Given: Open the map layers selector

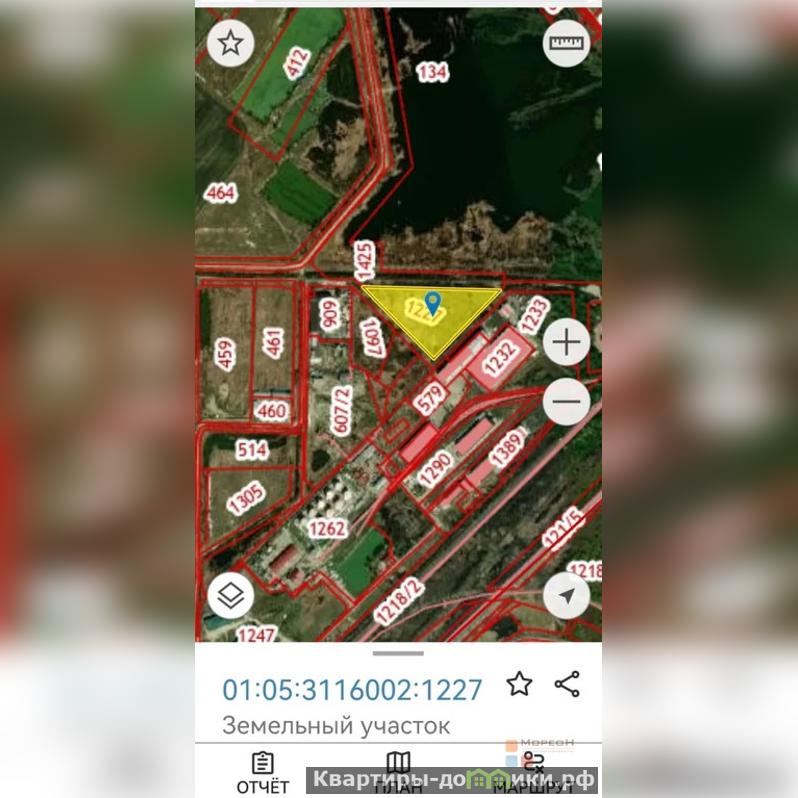Looking at the screenshot, I should pos(231,597).
